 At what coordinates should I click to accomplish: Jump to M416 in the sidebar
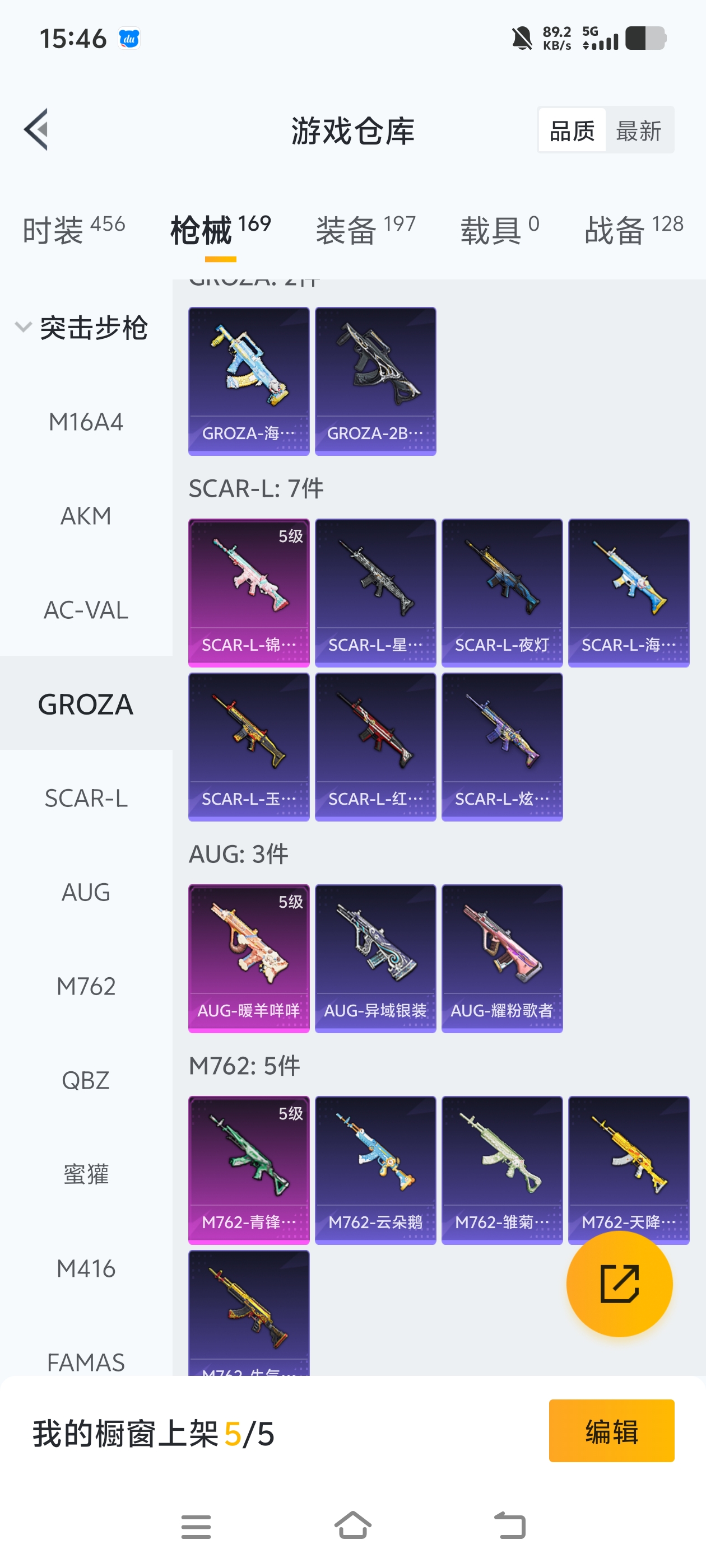[86, 1268]
